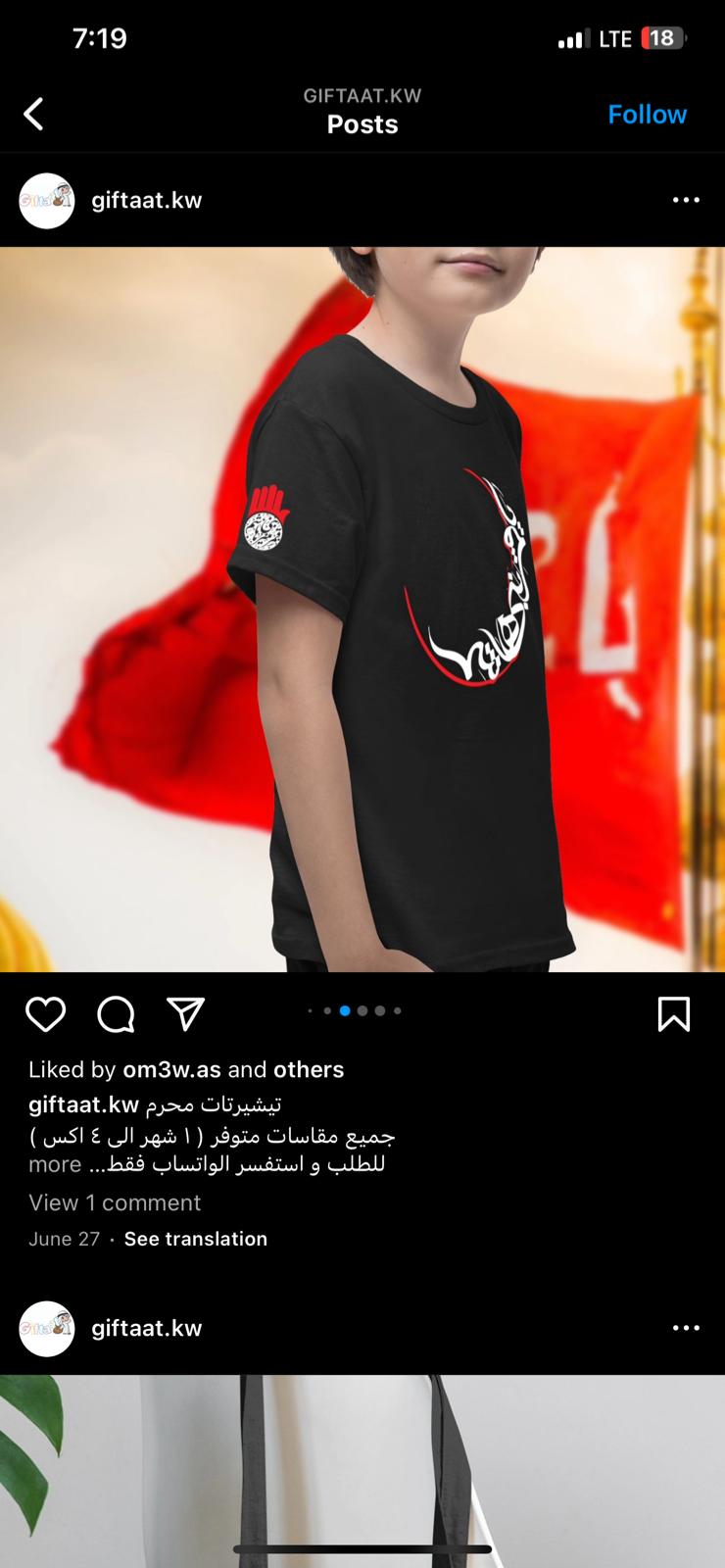Follow the giftaat.kw account
The width and height of the screenshot is (725, 1568).
pos(647,115)
